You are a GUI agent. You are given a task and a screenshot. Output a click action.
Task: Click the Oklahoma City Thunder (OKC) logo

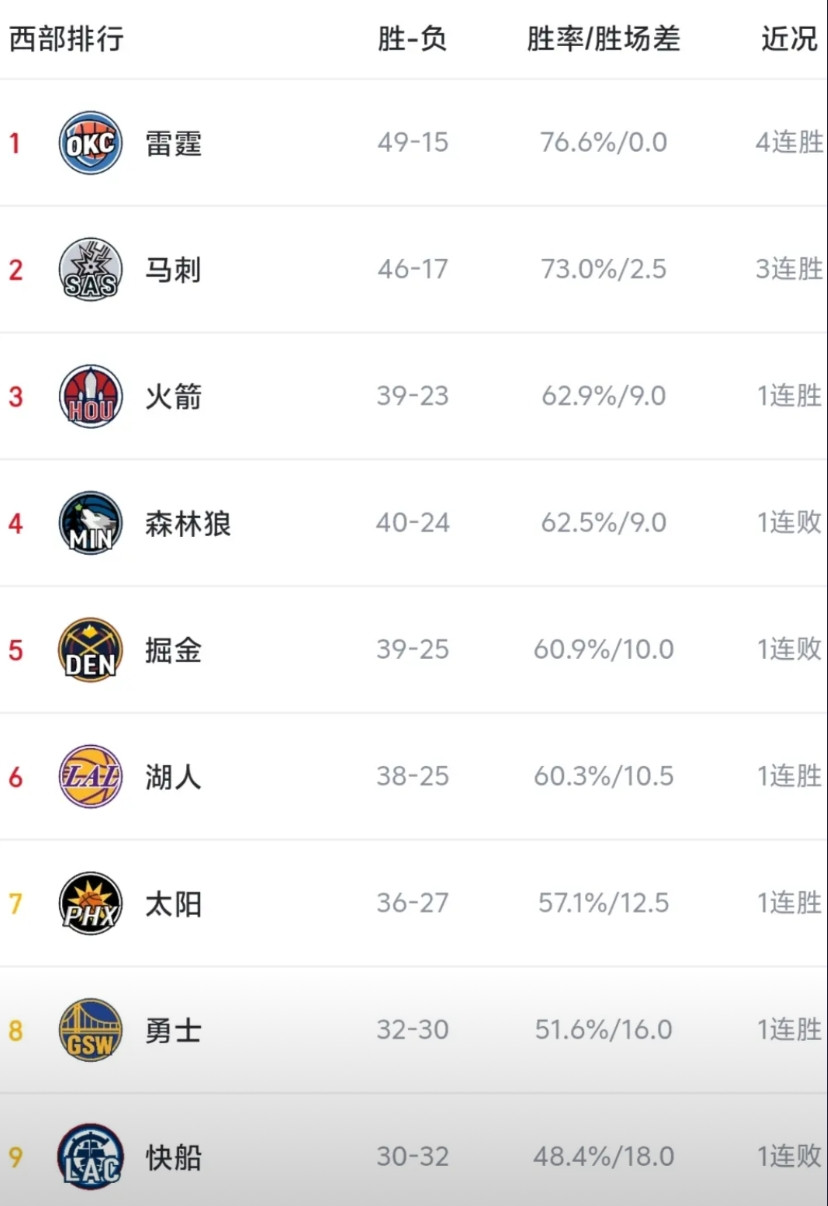coord(90,142)
